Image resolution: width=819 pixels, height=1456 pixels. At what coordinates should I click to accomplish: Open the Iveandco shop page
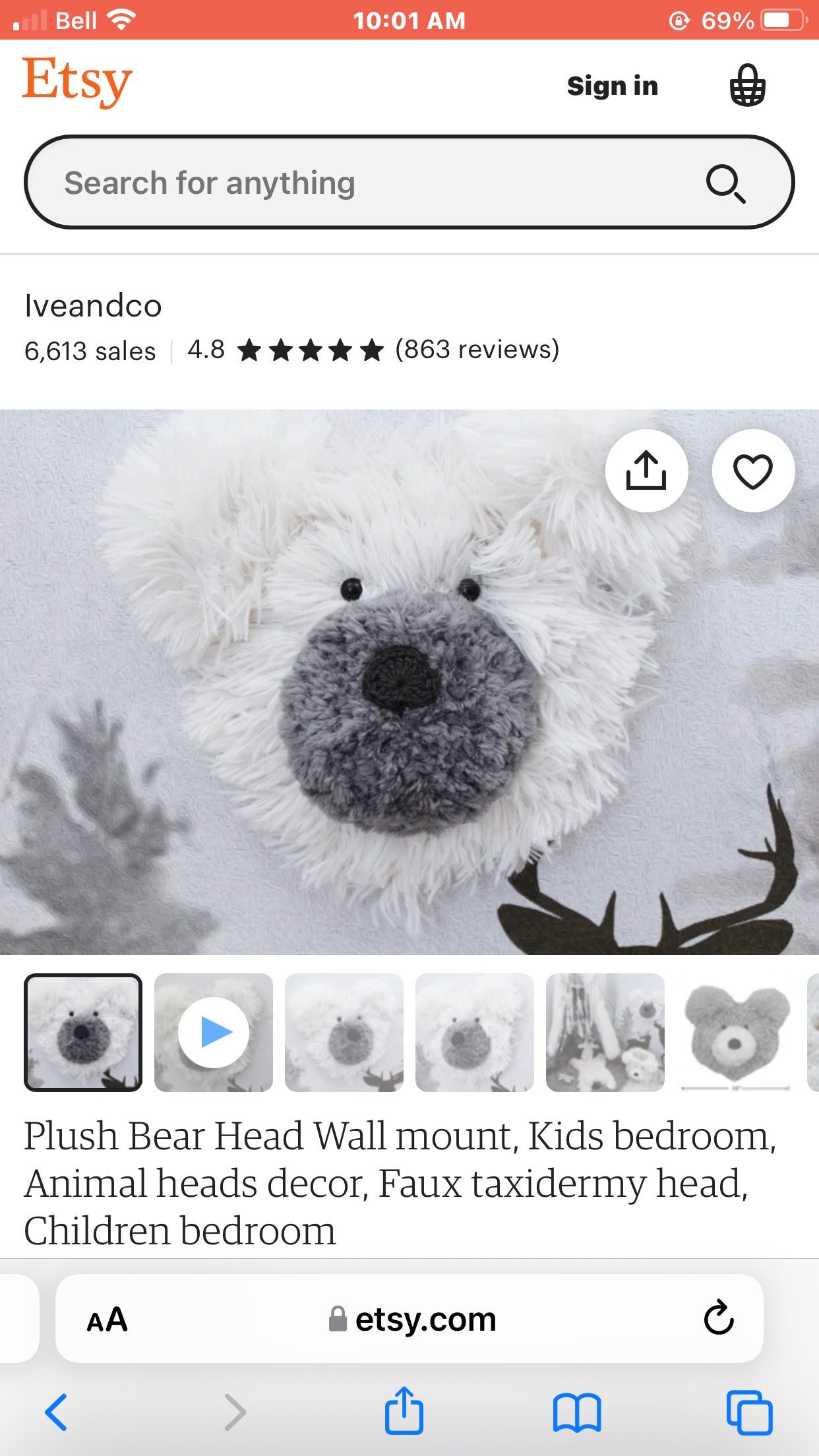[93, 306]
